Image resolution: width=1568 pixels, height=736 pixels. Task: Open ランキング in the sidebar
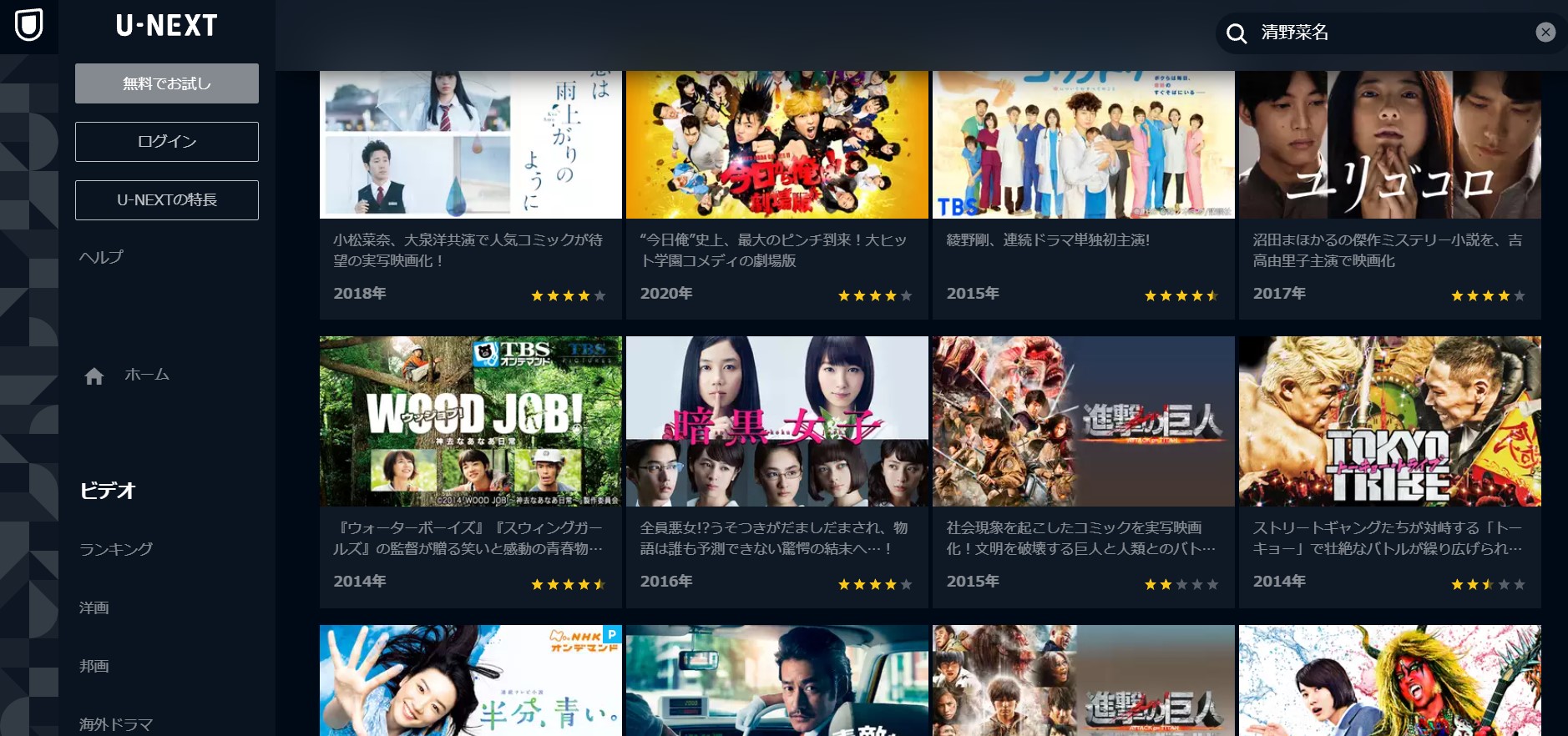[x=116, y=549]
